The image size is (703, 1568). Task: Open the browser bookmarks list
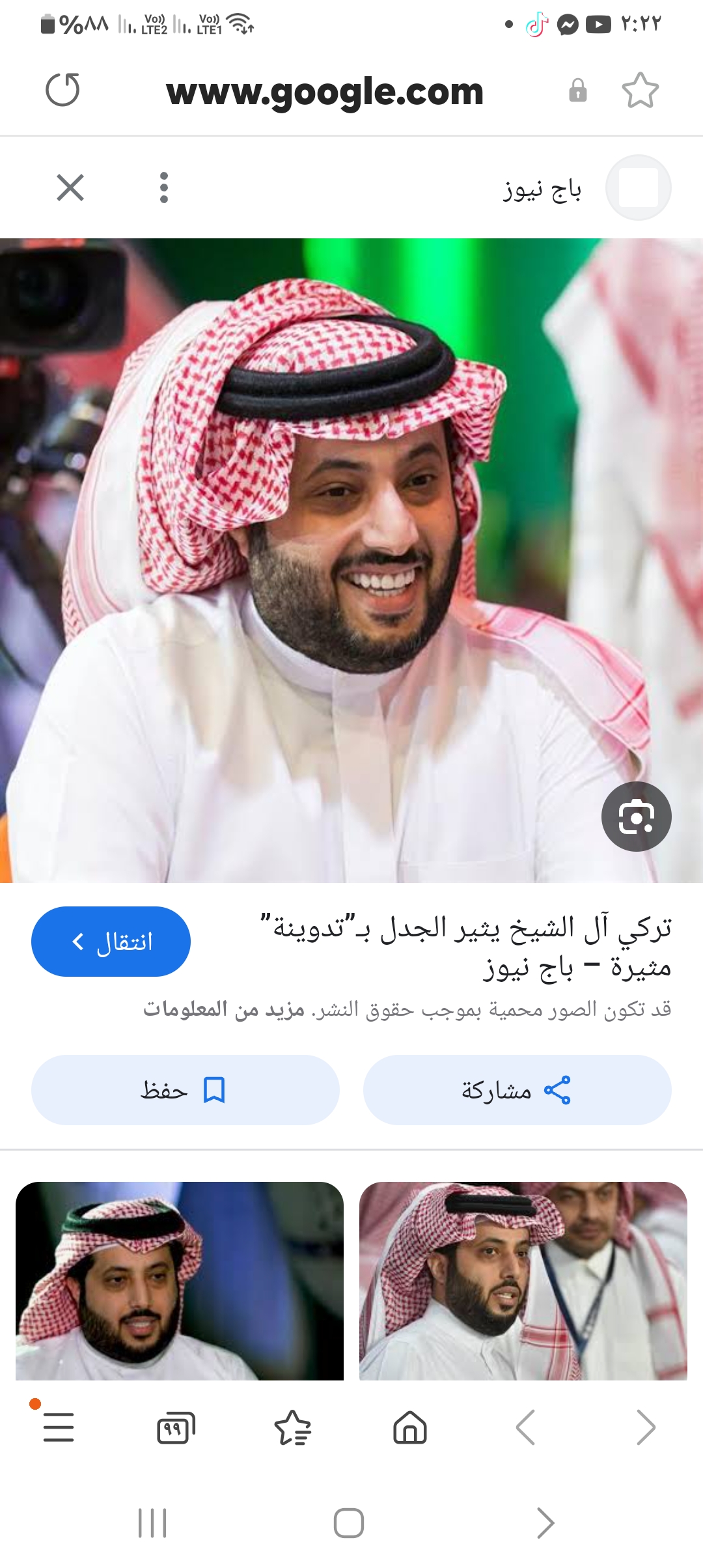coord(293,1427)
